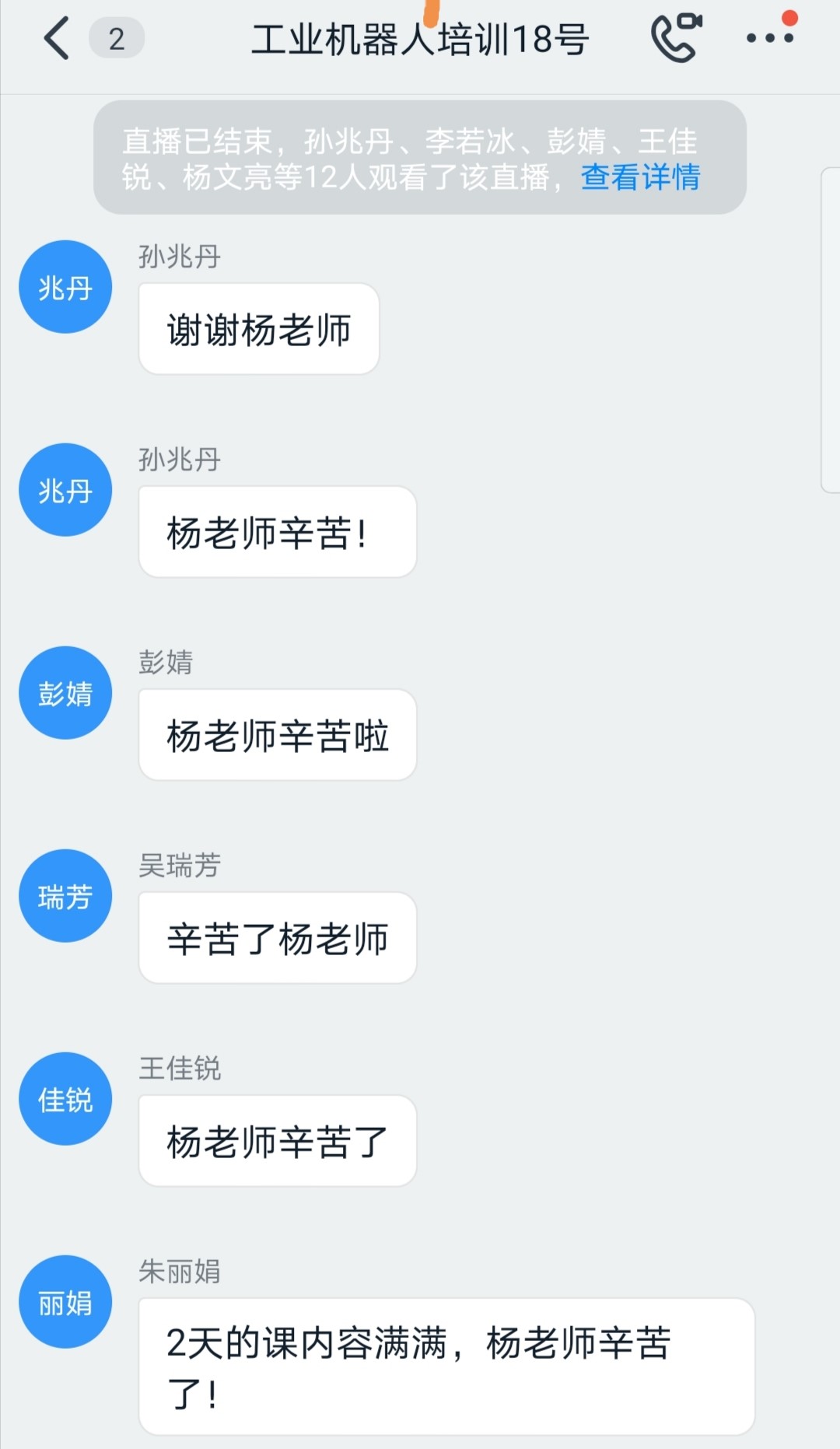Go back to the chat list

pos(57,39)
